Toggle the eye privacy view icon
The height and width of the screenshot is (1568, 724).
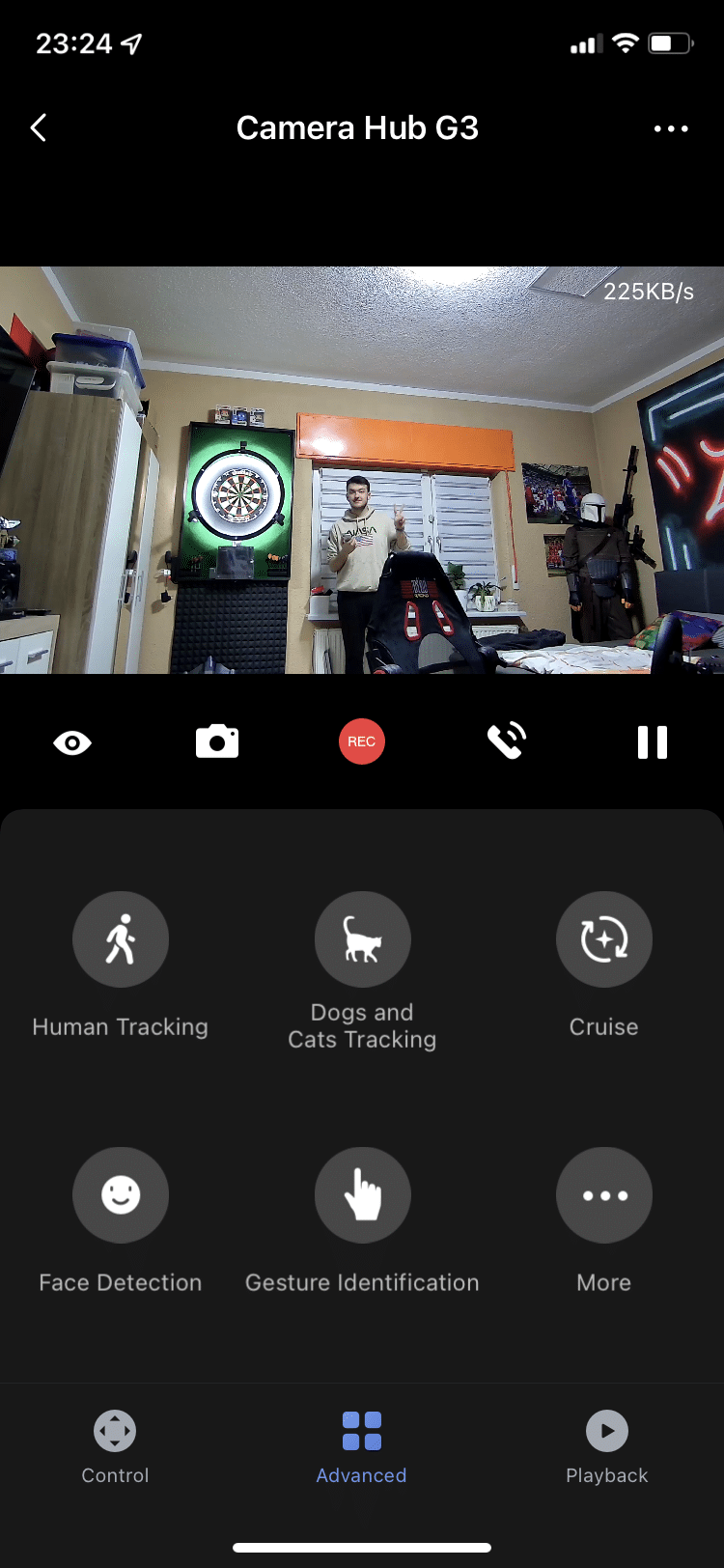[x=72, y=742]
